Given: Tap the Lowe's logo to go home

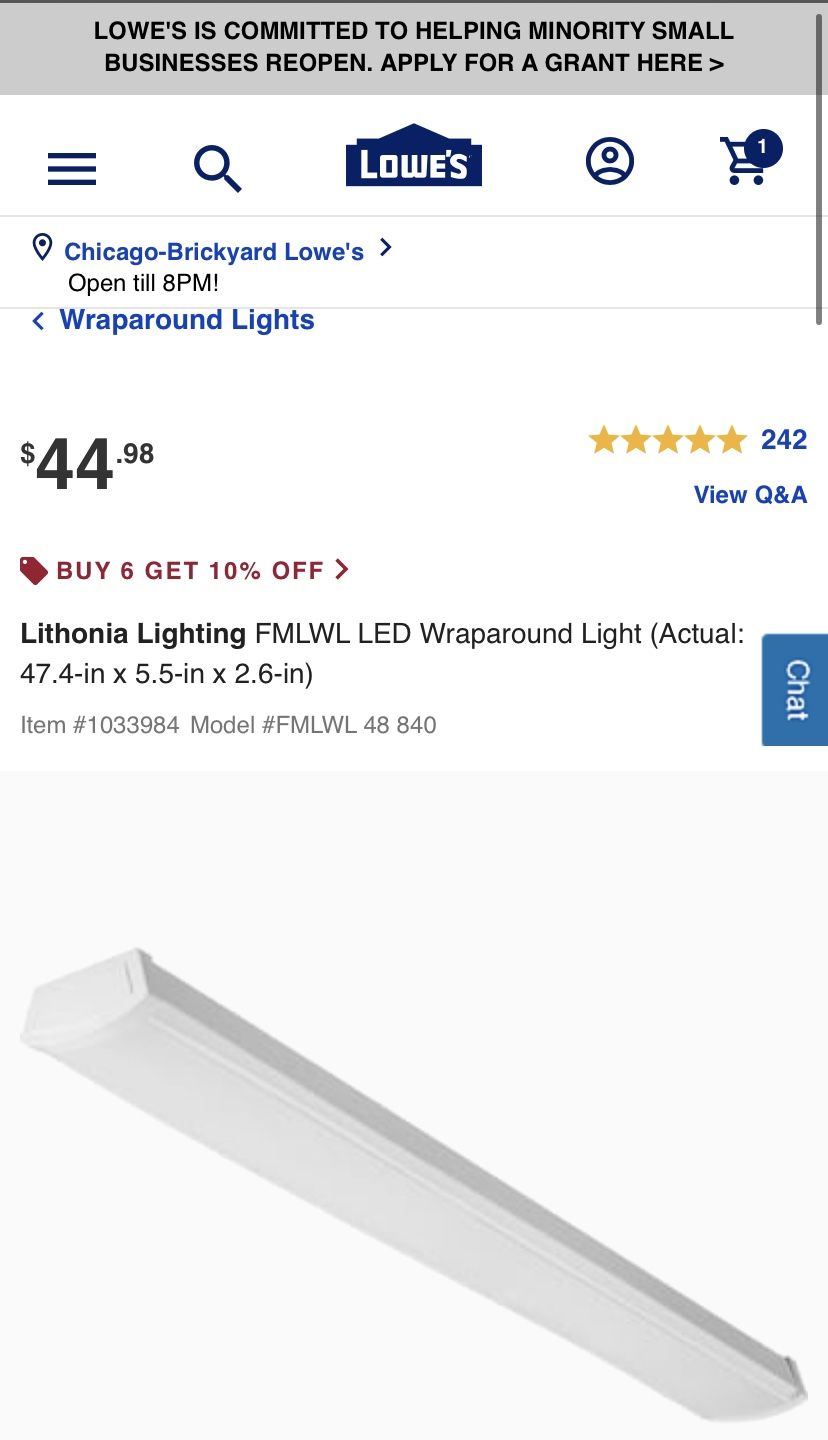Looking at the screenshot, I should pos(414,156).
